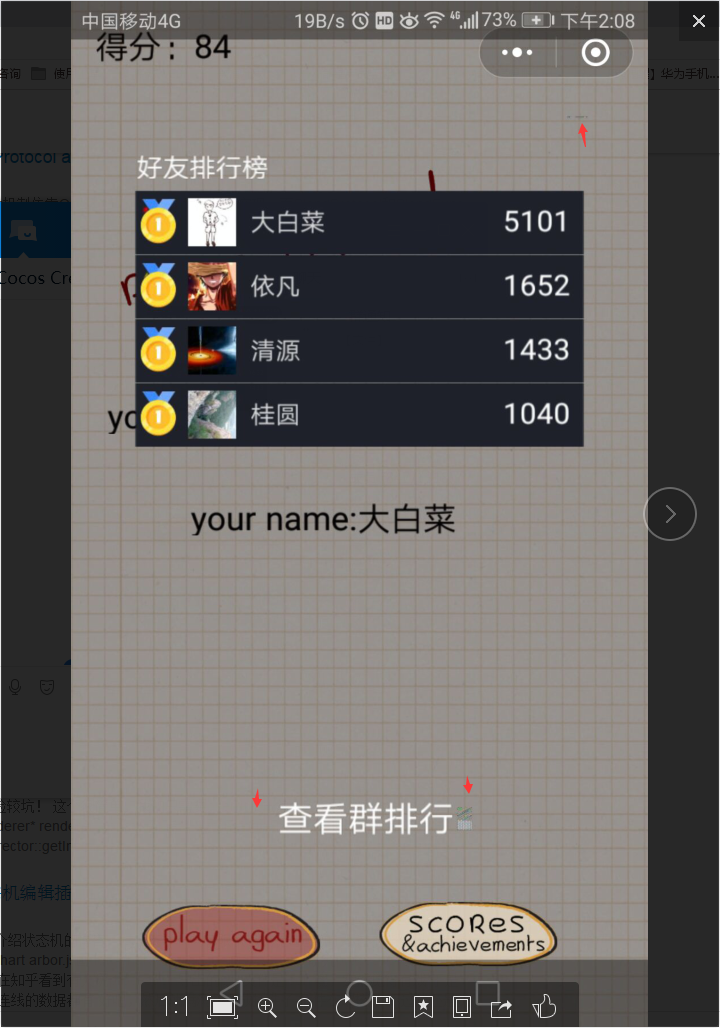Go to the next image with the arrow
Screen dimensions: 720x1028
coord(670,514)
